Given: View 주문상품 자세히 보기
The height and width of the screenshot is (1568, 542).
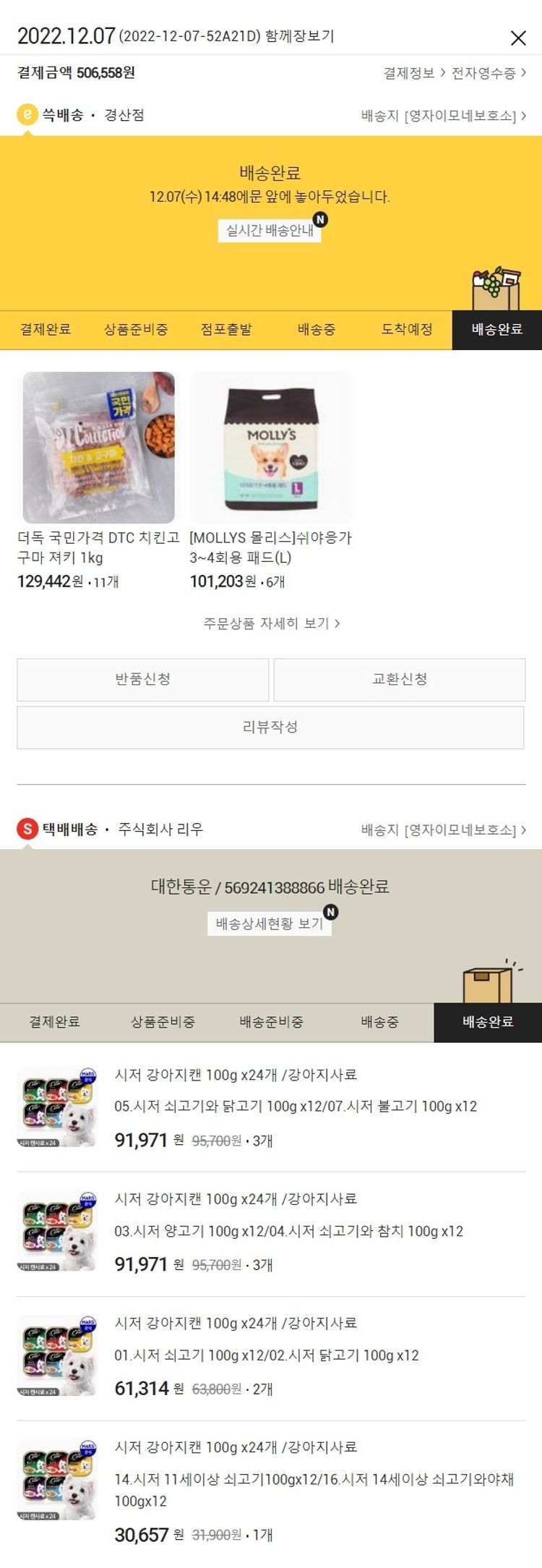Looking at the screenshot, I should pos(271,623).
